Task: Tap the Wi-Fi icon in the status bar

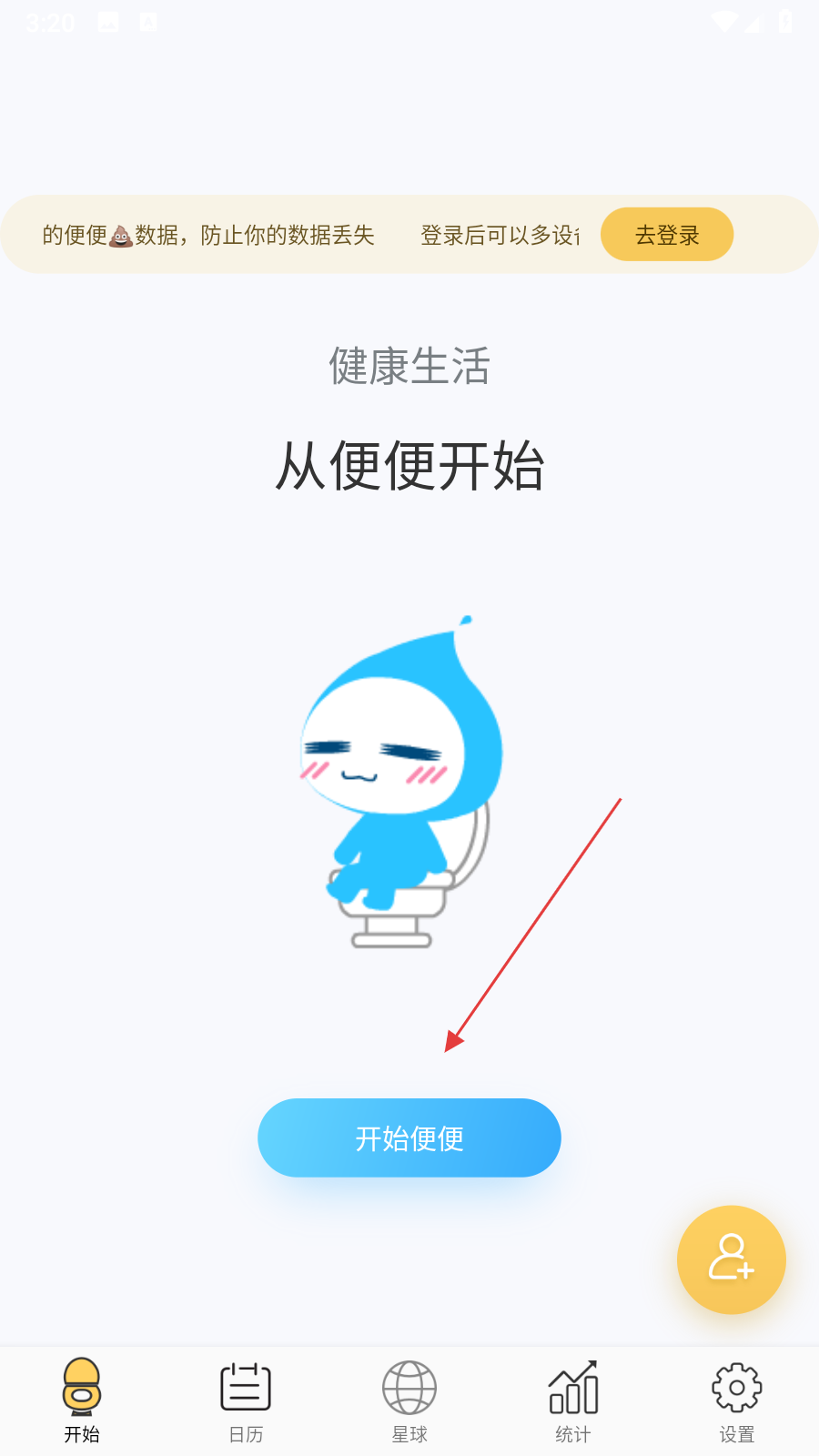Action: tap(723, 21)
